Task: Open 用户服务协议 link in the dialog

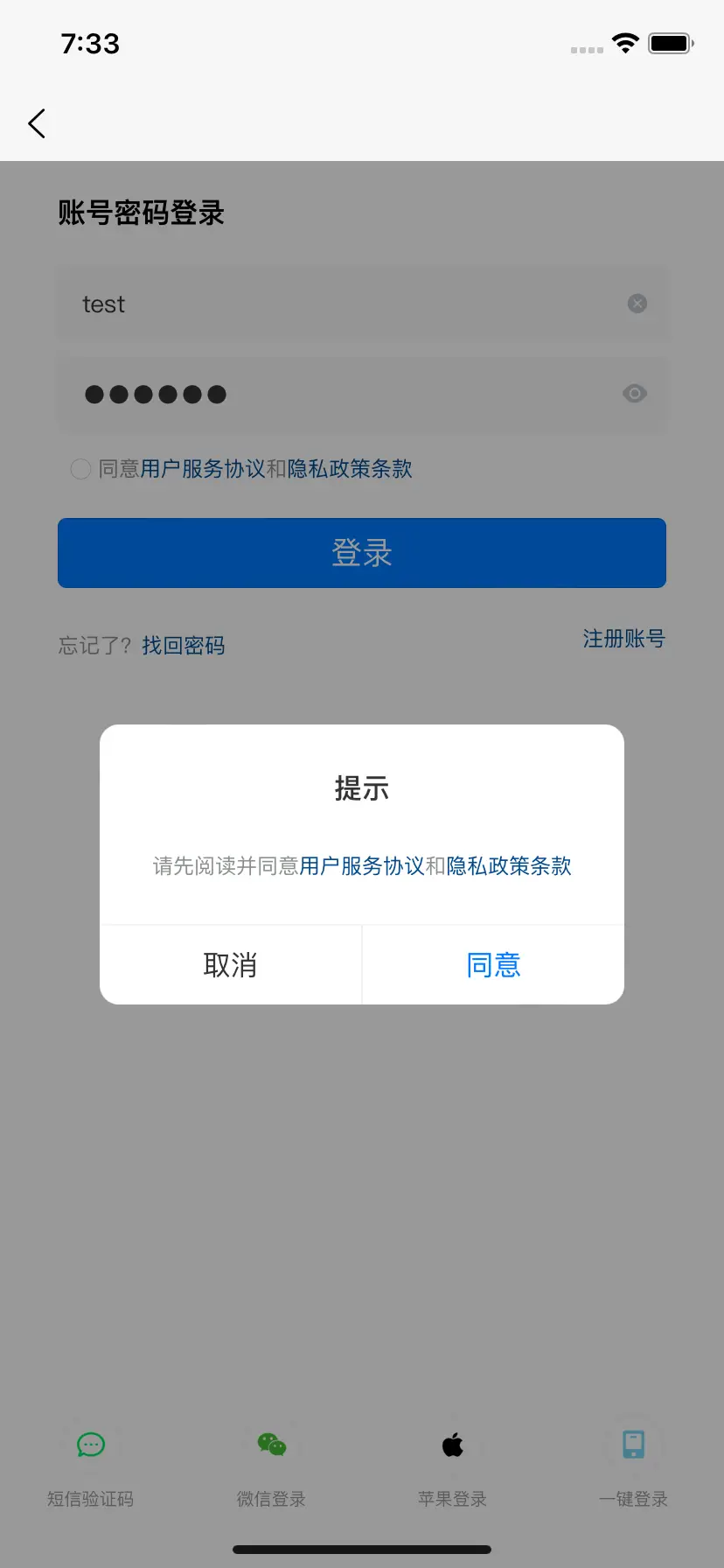Action: click(361, 866)
